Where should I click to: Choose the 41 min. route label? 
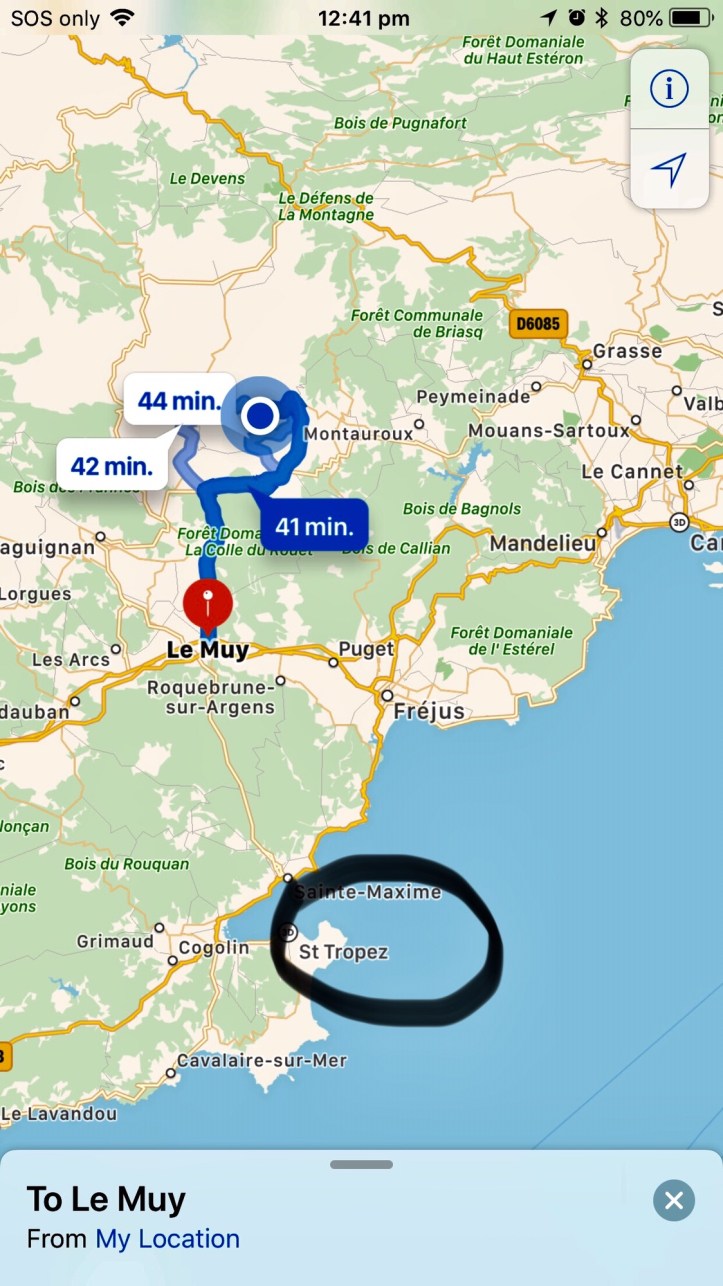314,525
